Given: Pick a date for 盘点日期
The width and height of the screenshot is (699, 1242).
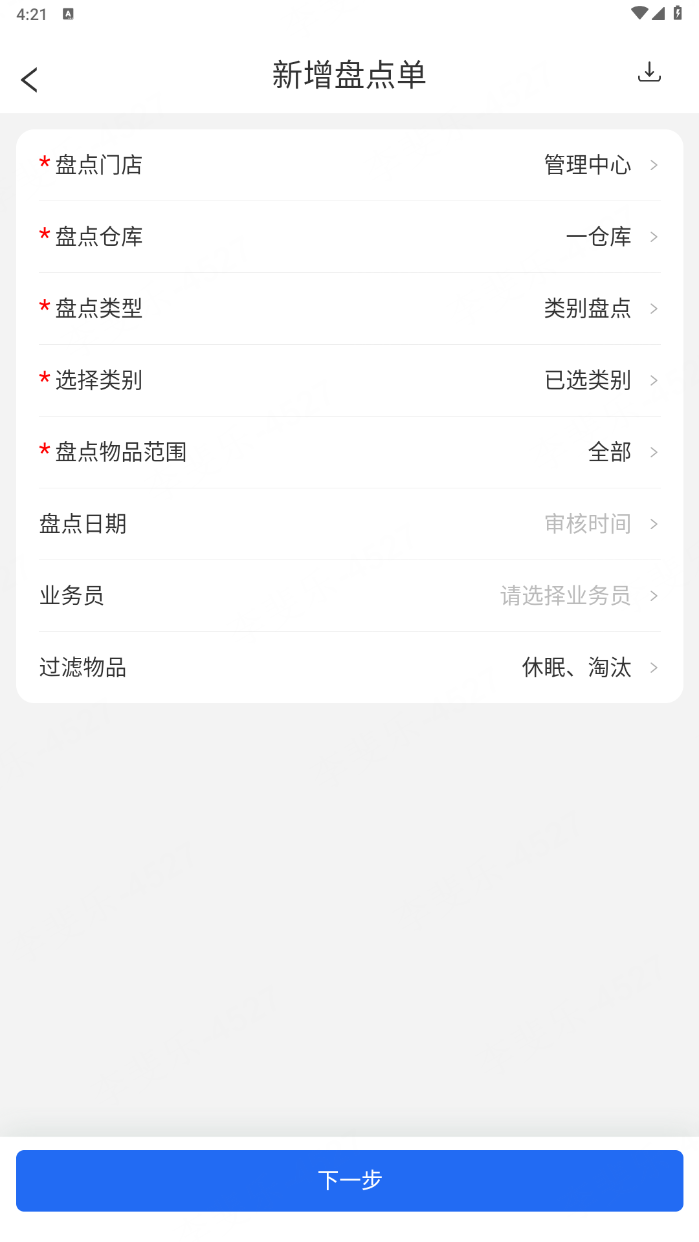Looking at the screenshot, I should click(x=349, y=524).
